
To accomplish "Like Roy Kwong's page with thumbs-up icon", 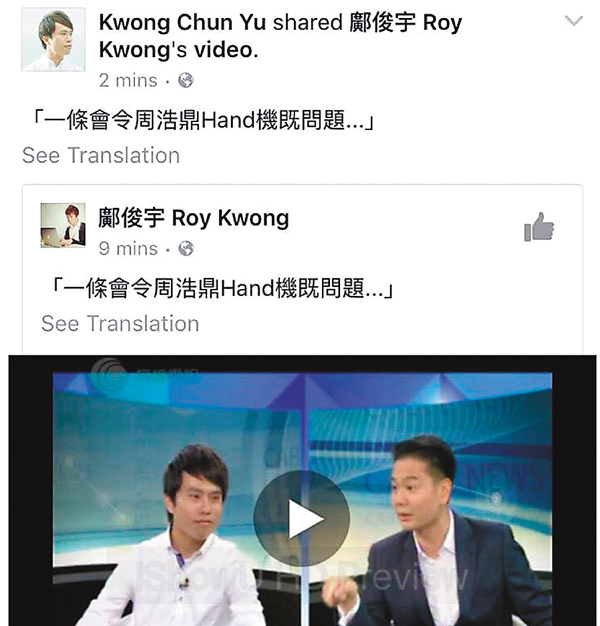I will 539,228.
